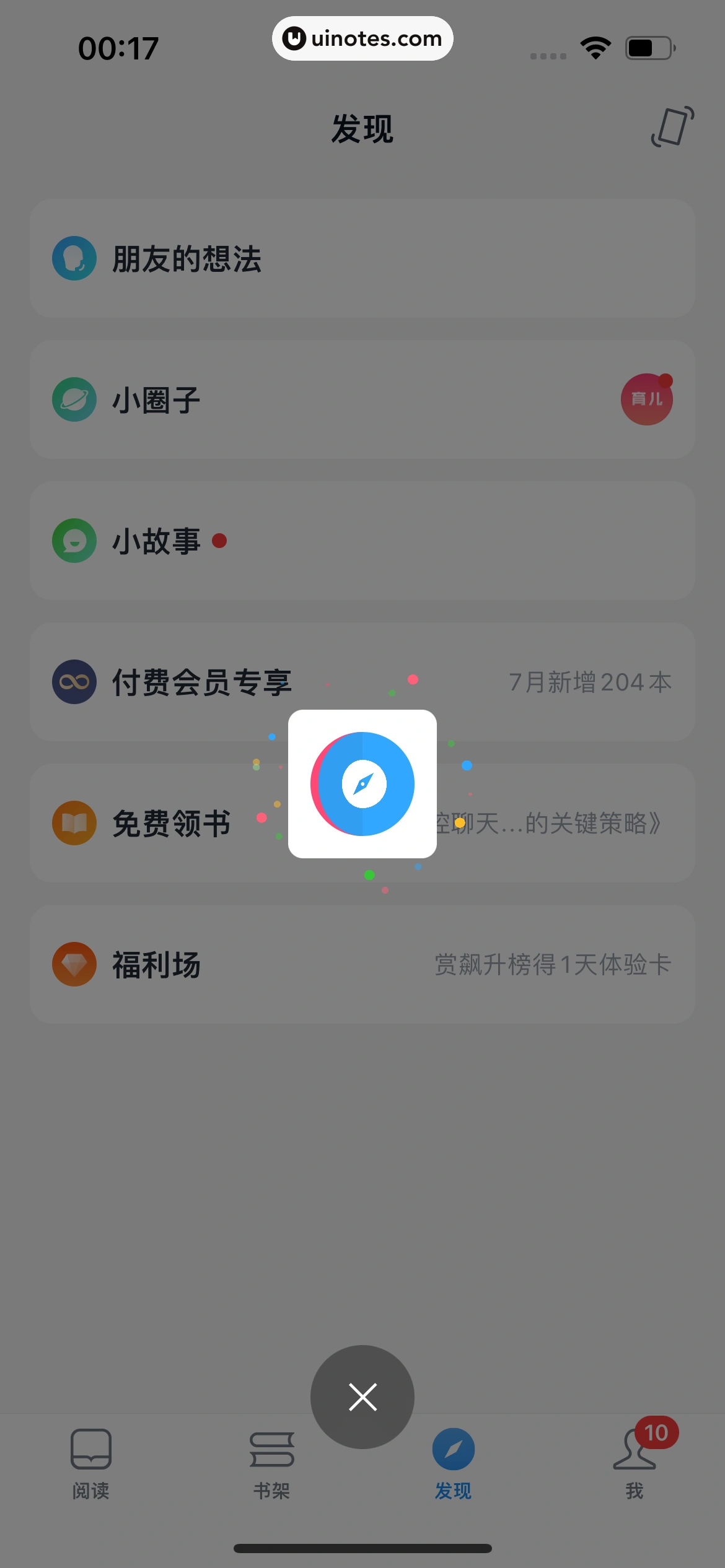Dismiss the splash with the X button
The width and height of the screenshot is (725, 1568).
[362, 1396]
